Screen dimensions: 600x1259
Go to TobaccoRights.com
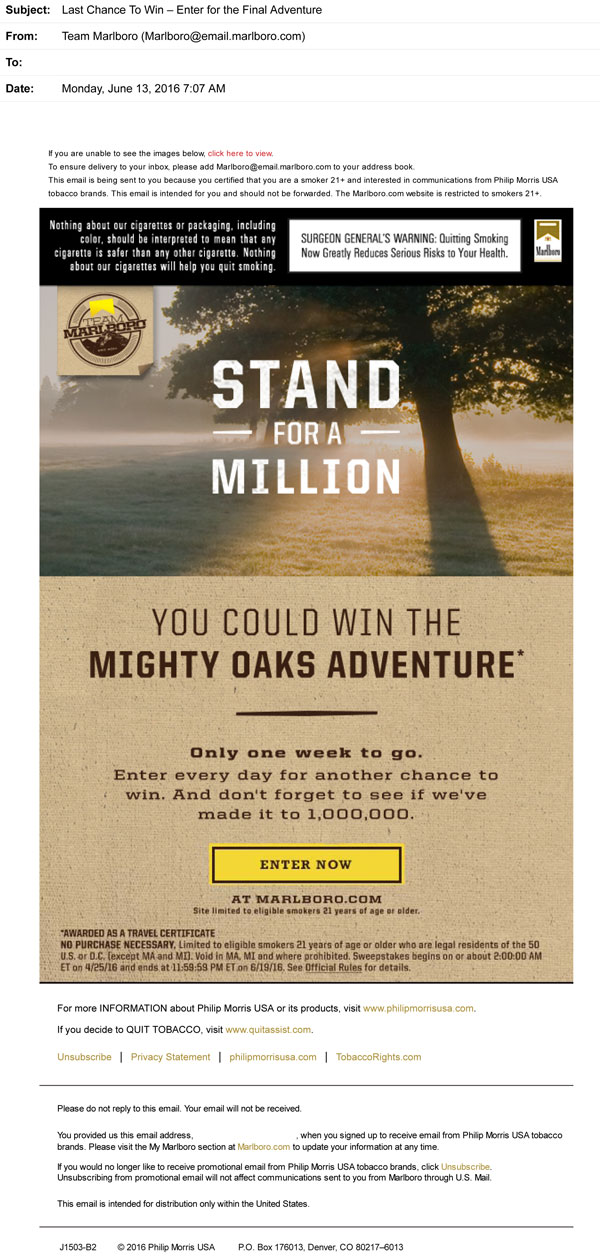click(378, 1057)
